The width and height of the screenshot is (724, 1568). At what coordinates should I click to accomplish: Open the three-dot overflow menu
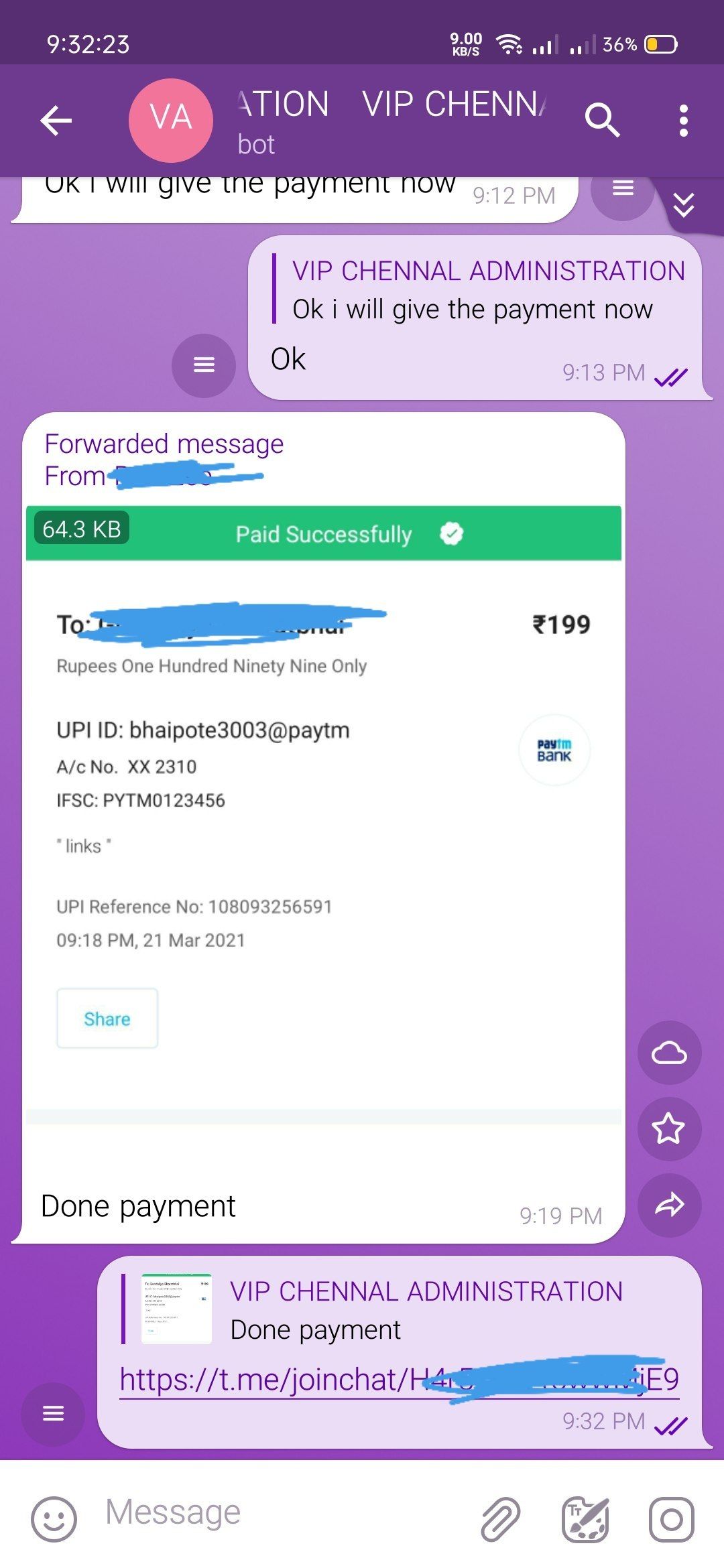click(683, 121)
